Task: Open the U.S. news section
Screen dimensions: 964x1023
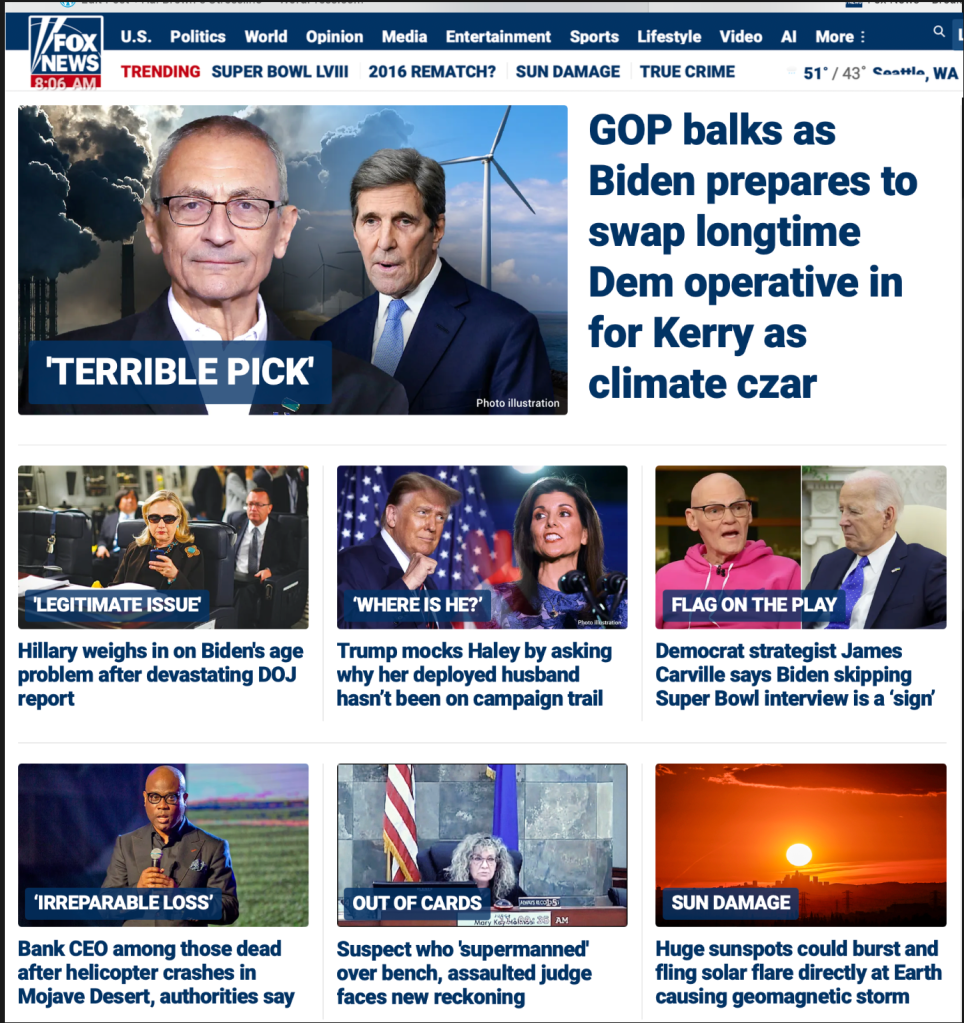Action: click(136, 37)
